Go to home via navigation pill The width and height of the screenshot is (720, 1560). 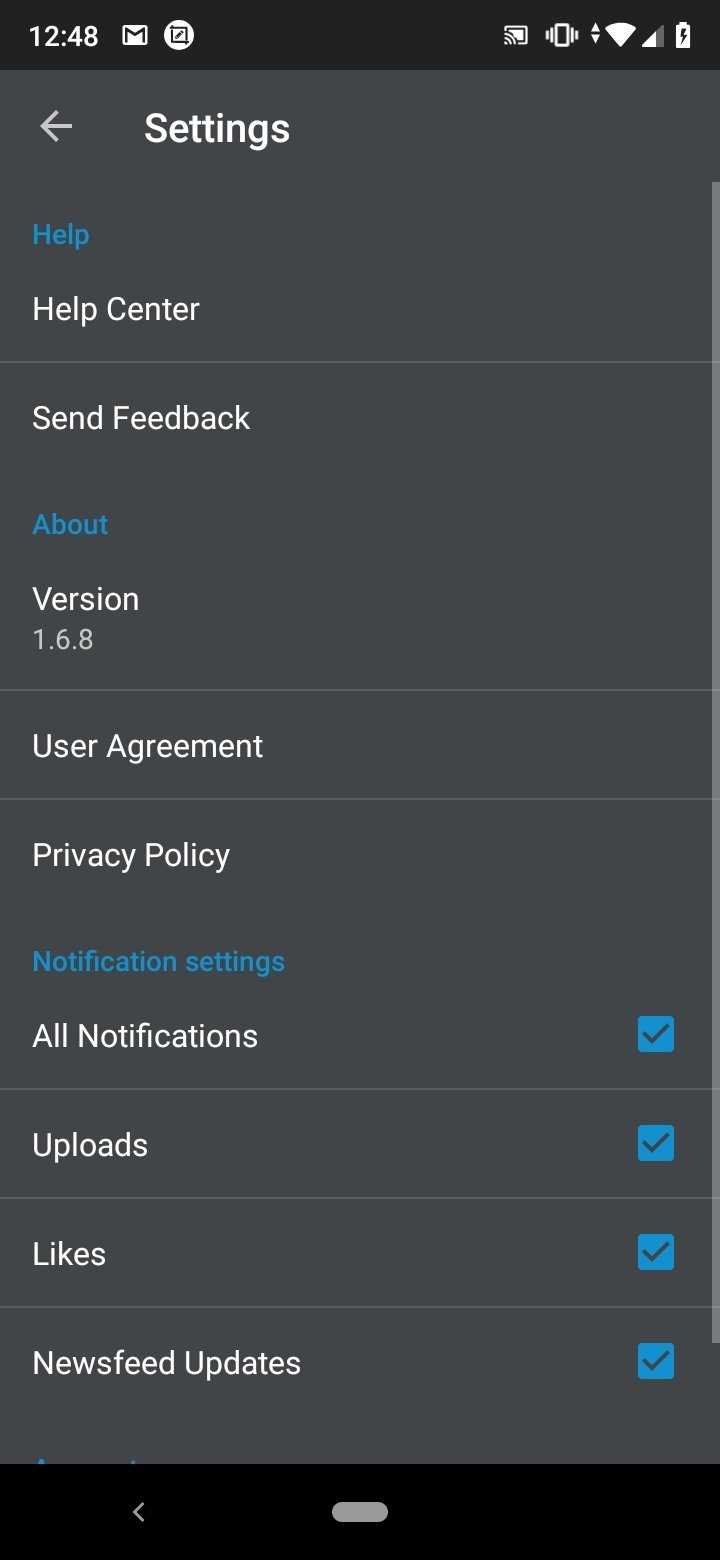360,1513
